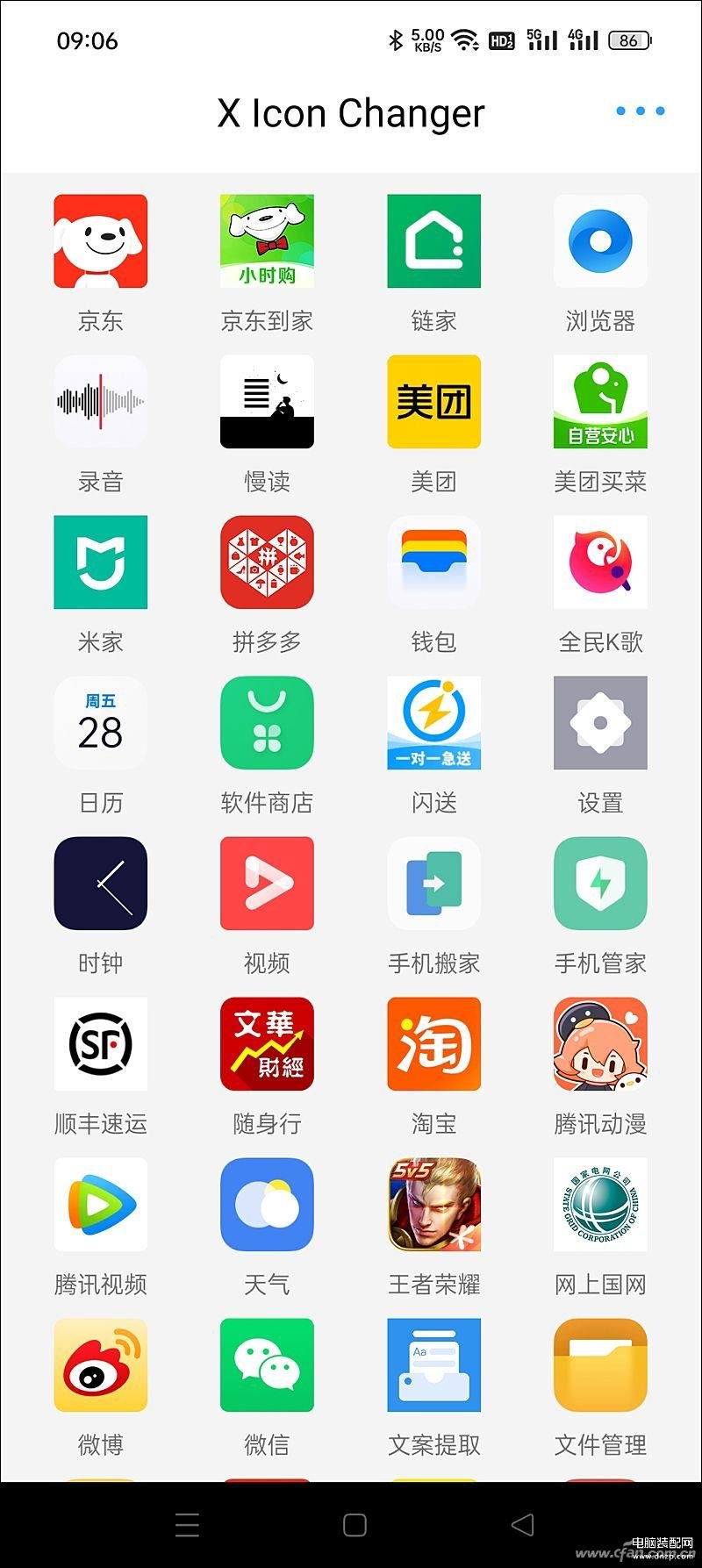Open the three-dot overflow menu
Viewport: 702px width, 1568px height.
pyautogui.click(x=640, y=111)
